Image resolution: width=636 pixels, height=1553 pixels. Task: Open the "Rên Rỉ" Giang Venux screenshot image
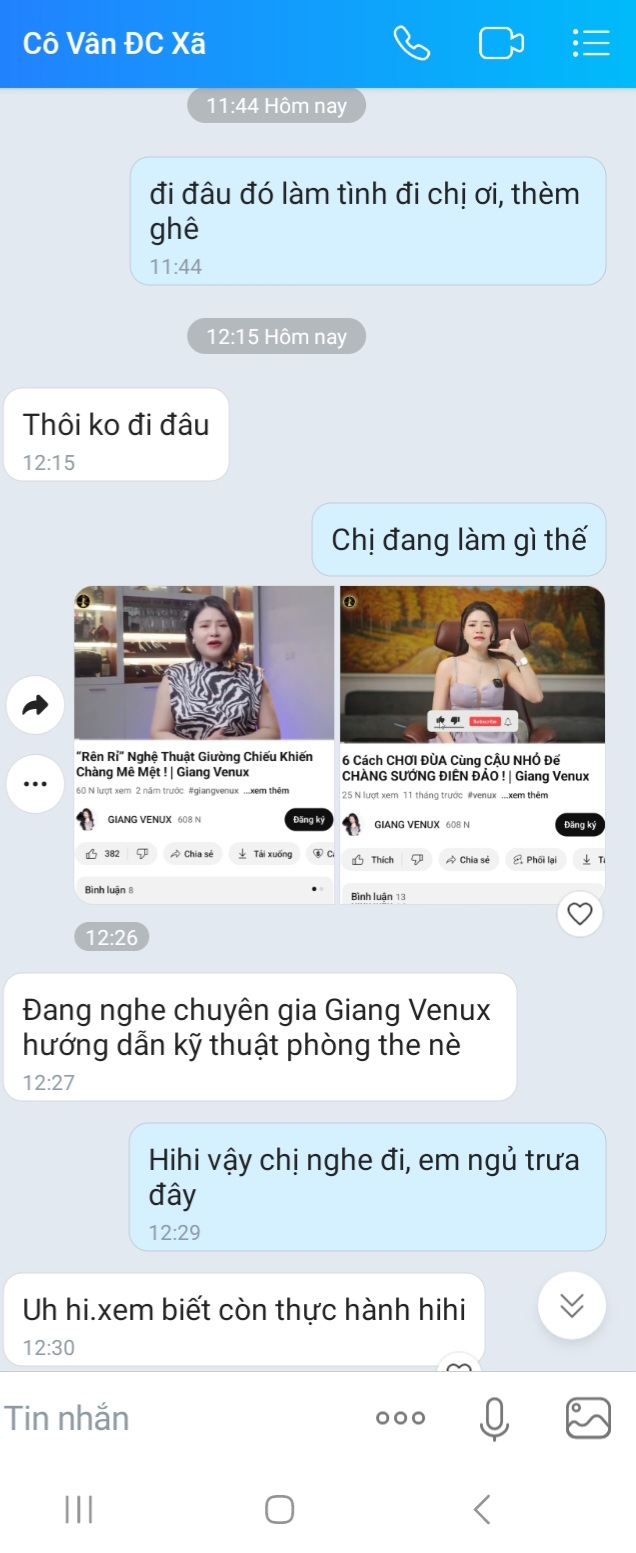pyautogui.click(x=204, y=745)
